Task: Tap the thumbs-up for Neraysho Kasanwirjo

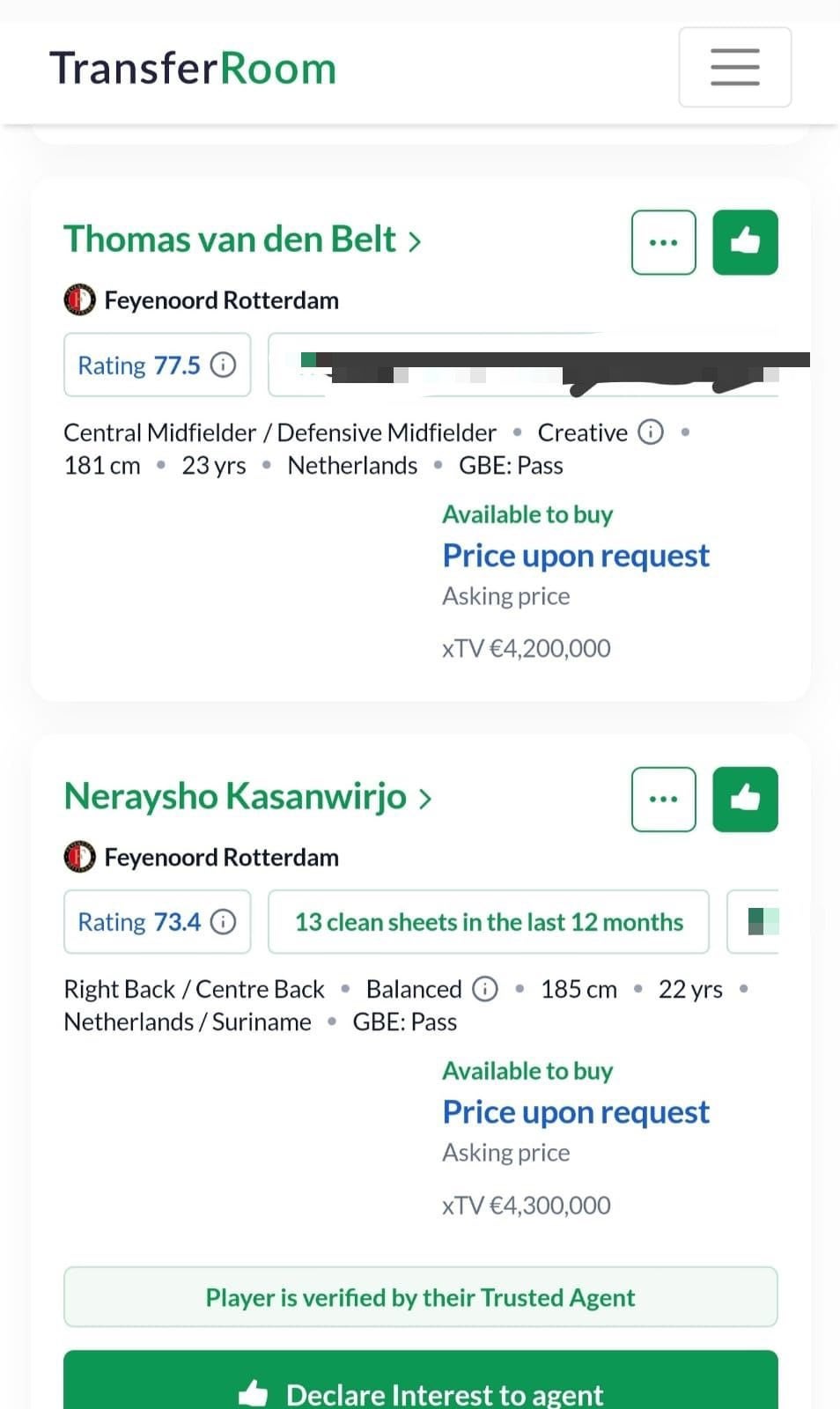Action: [x=745, y=799]
